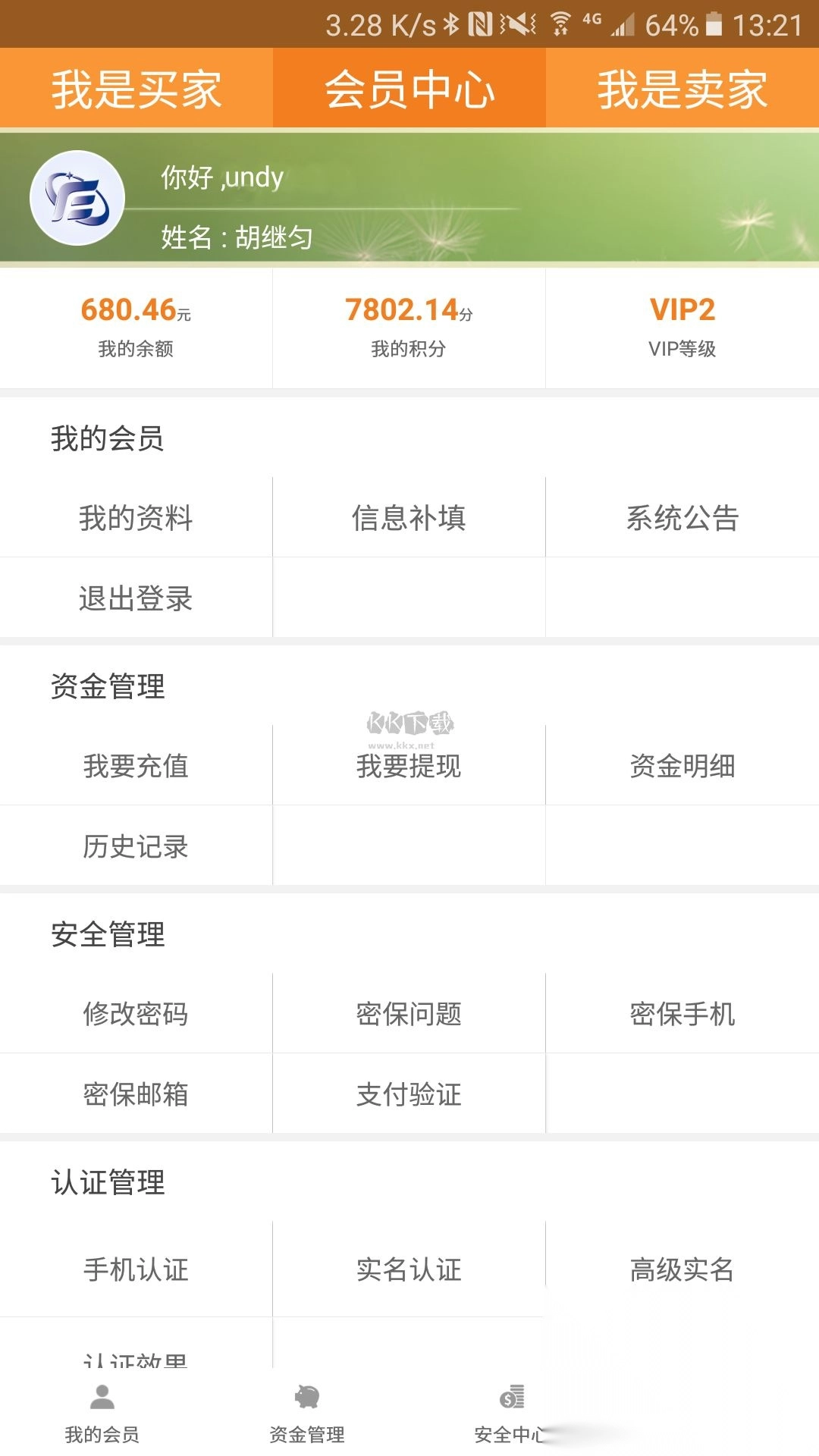Open 密保问题 security questions
Viewport: 819px width, 1456px height.
[x=409, y=1012]
